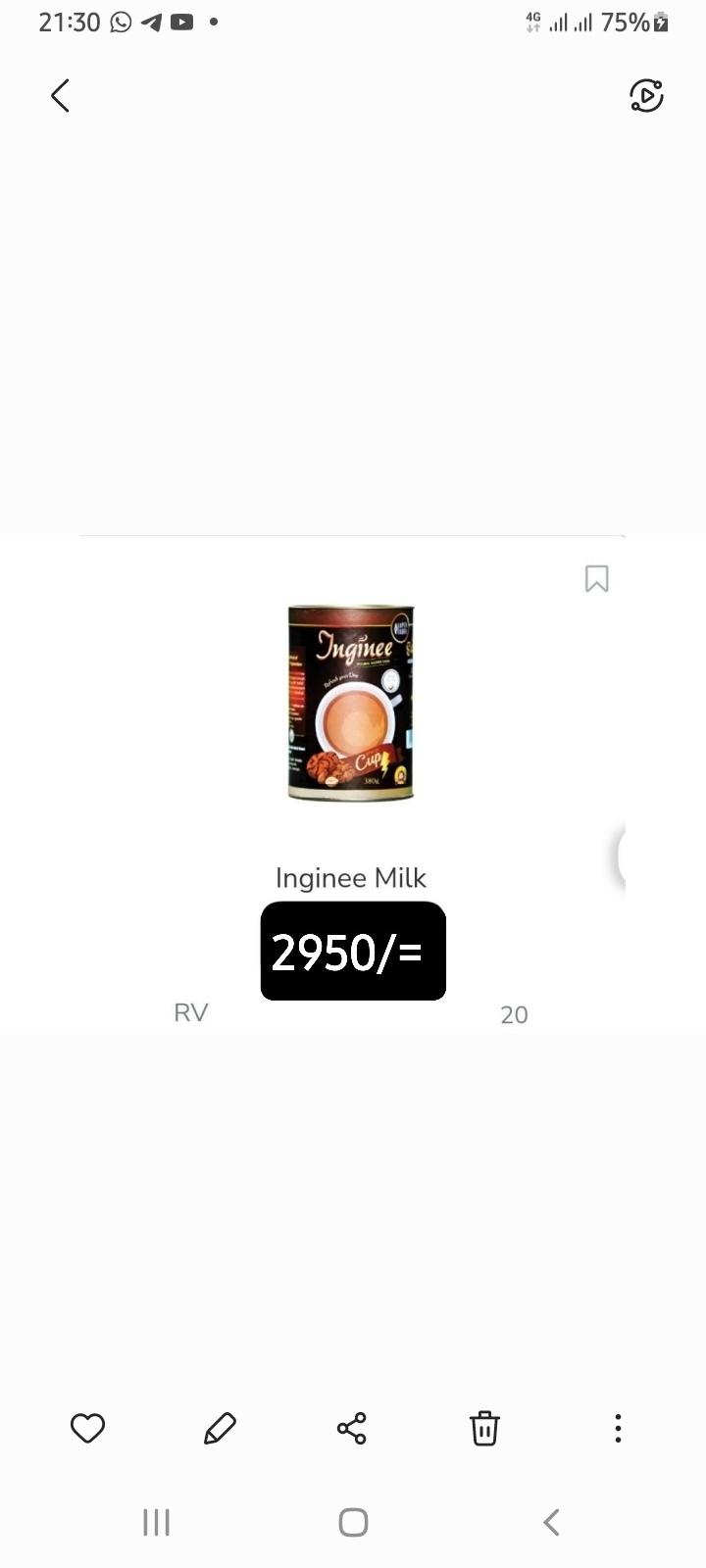Viewport: 706px width, 1568px height.
Task: Go to the home screen
Action: click(x=353, y=1522)
